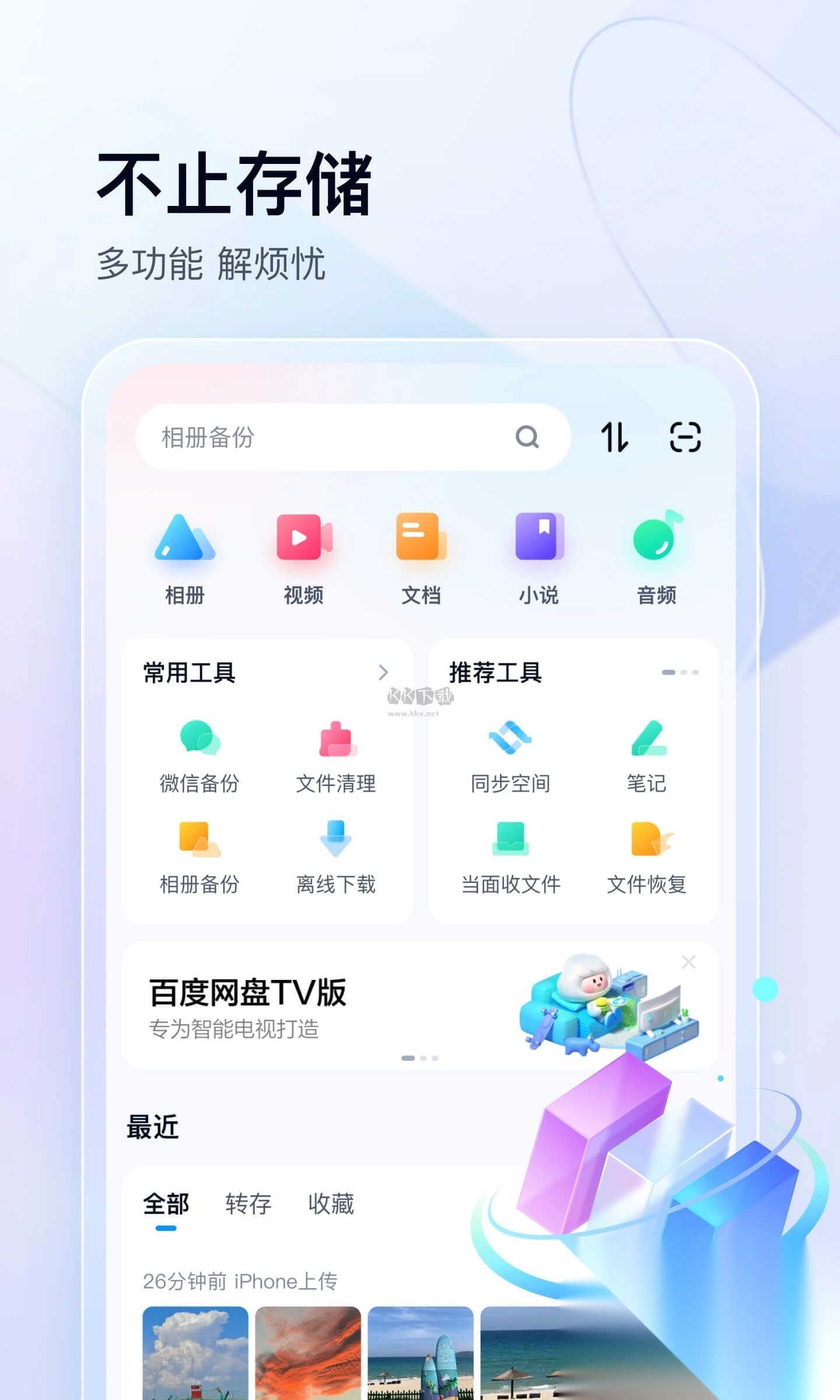Open the 音频 (Audio) category
Viewport: 840px width, 1400px height.
click(x=656, y=557)
